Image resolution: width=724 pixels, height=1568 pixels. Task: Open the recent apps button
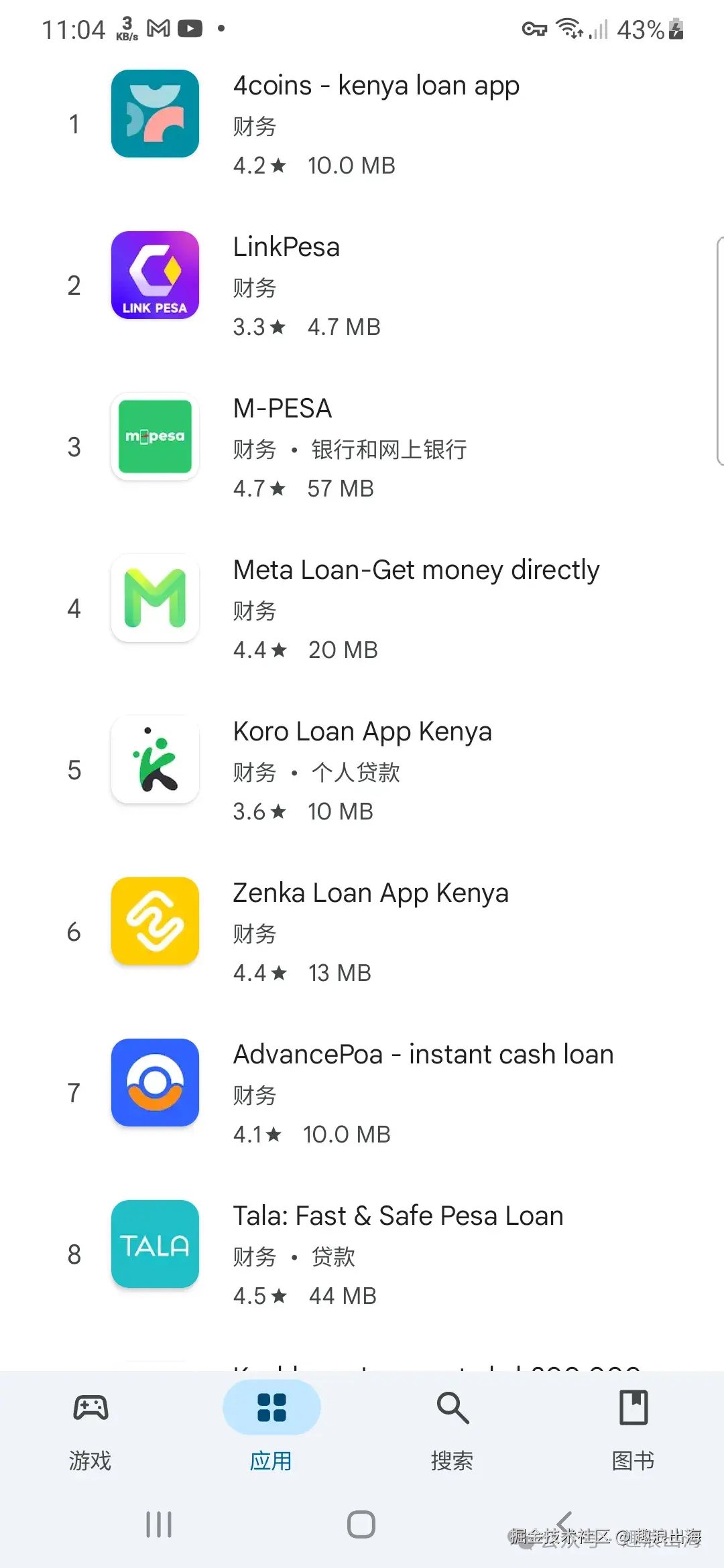pos(159,1524)
